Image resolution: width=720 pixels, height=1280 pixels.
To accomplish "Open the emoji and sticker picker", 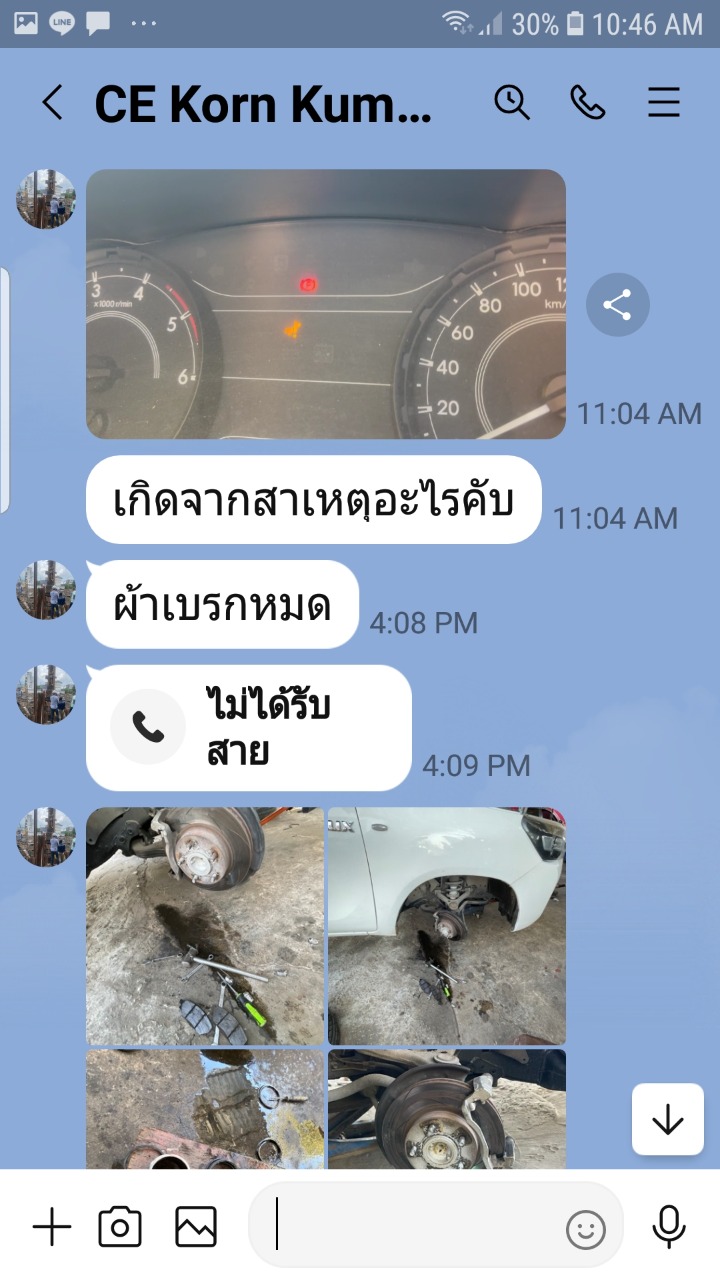I will [586, 1230].
